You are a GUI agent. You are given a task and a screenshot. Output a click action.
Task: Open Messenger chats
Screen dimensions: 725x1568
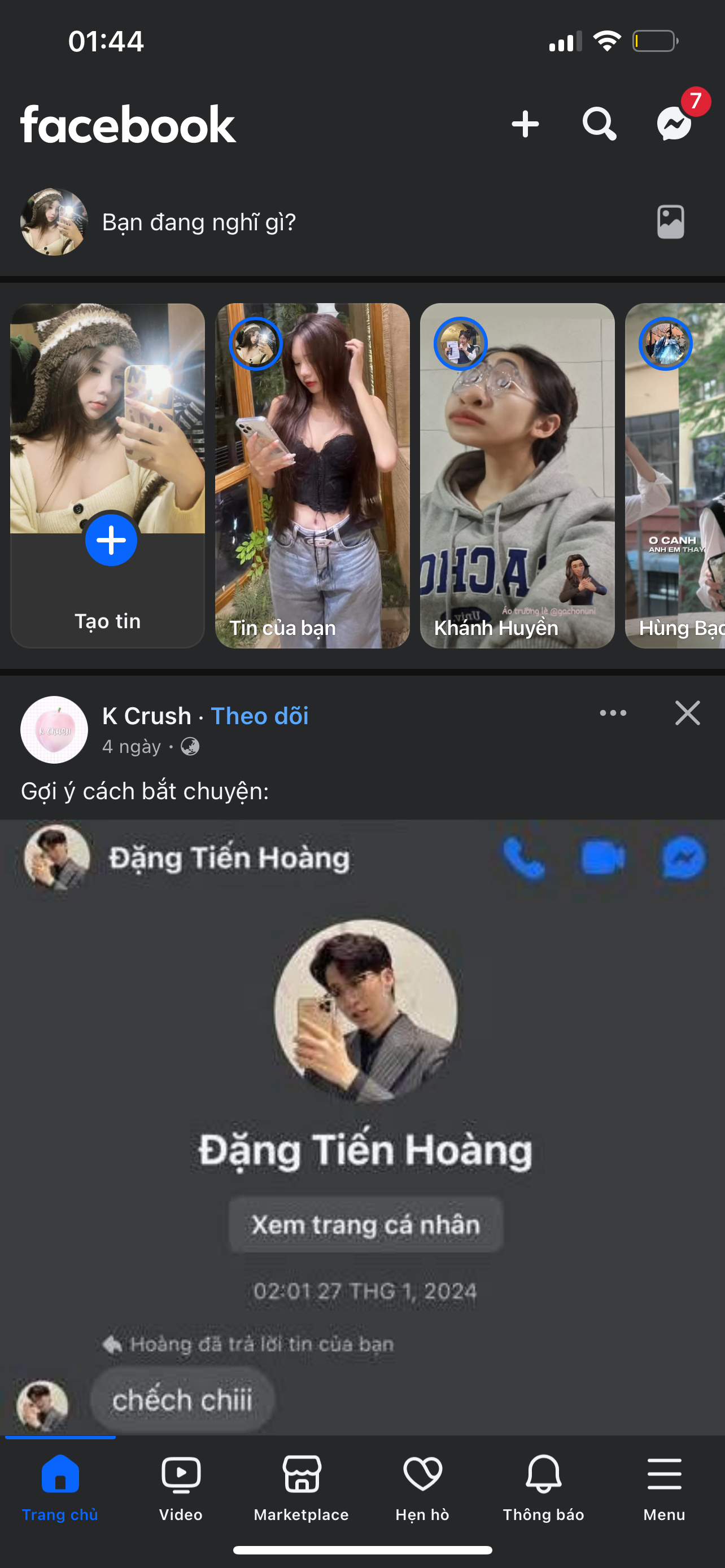pos(674,124)
